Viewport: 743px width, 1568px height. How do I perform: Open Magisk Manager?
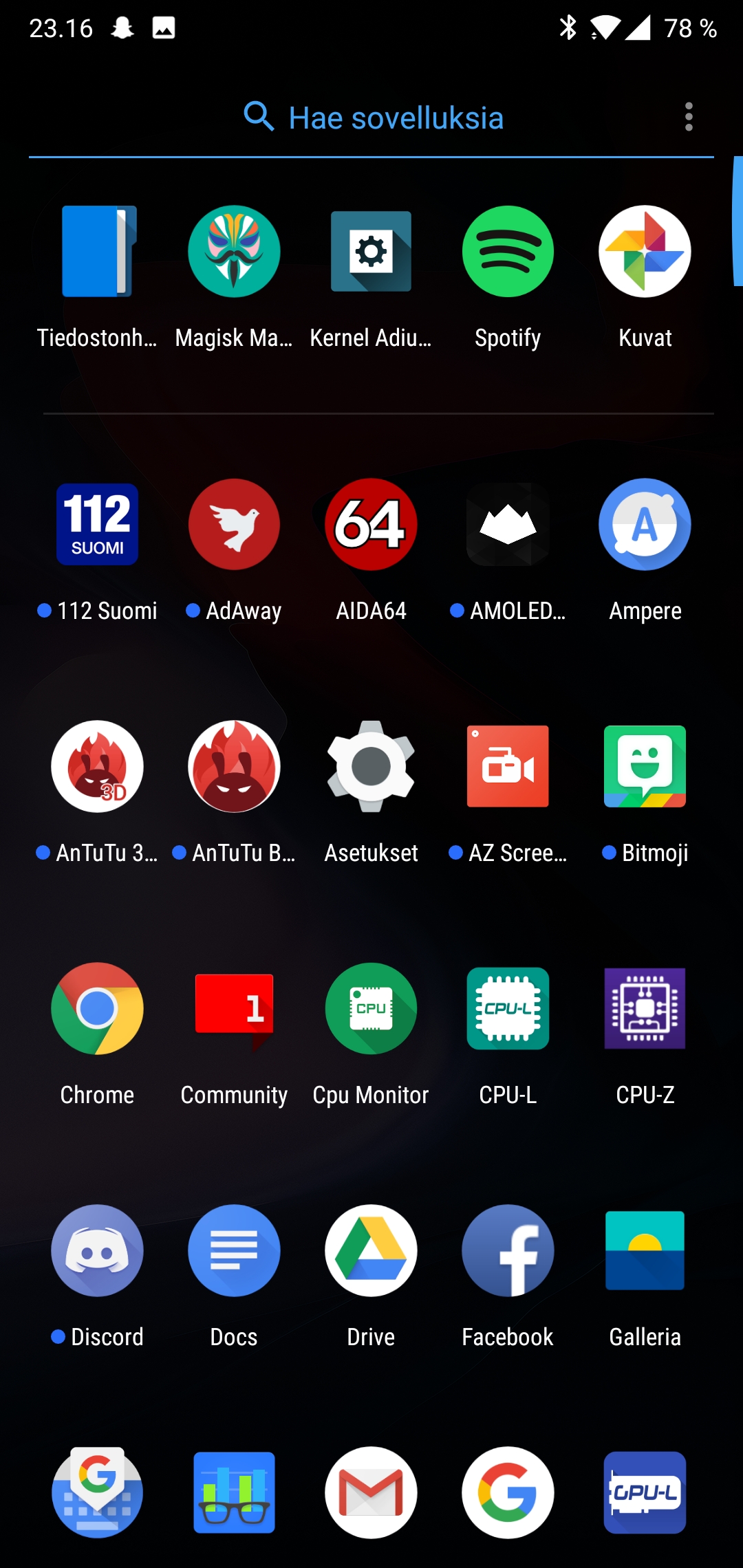tap(234, 252)
